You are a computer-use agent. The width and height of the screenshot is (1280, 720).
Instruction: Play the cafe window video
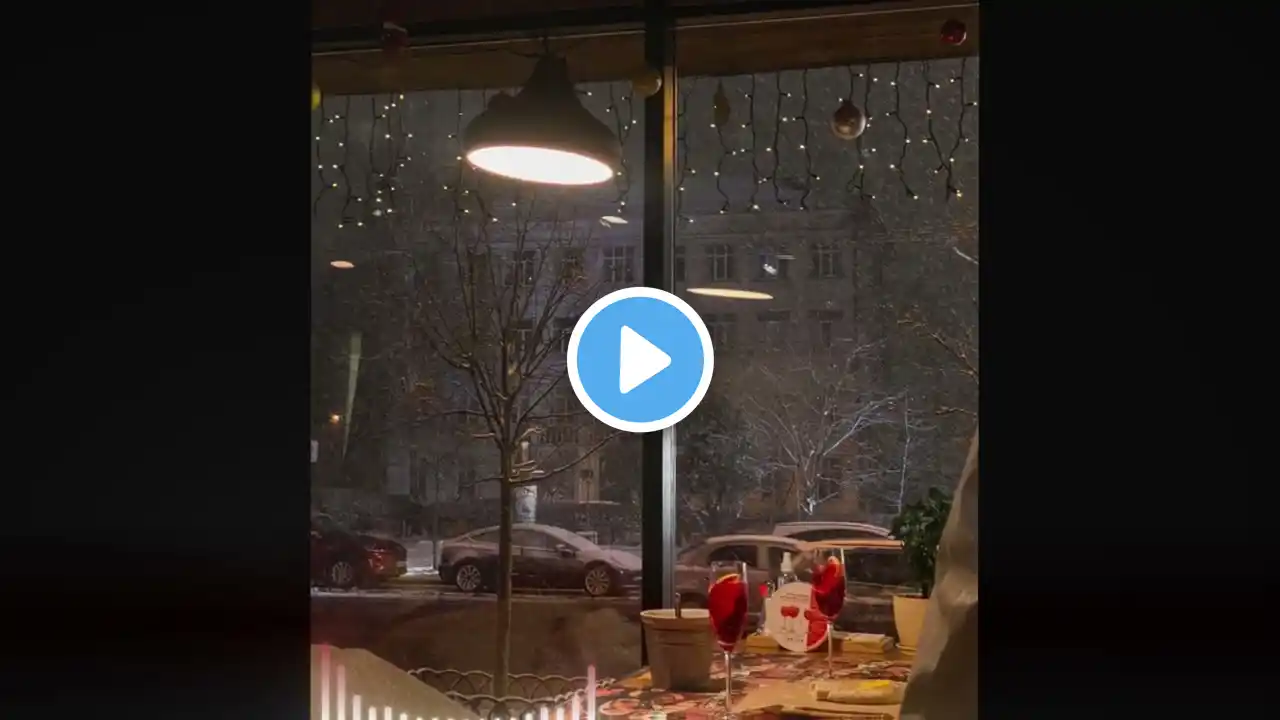click(x=640, y=359)
